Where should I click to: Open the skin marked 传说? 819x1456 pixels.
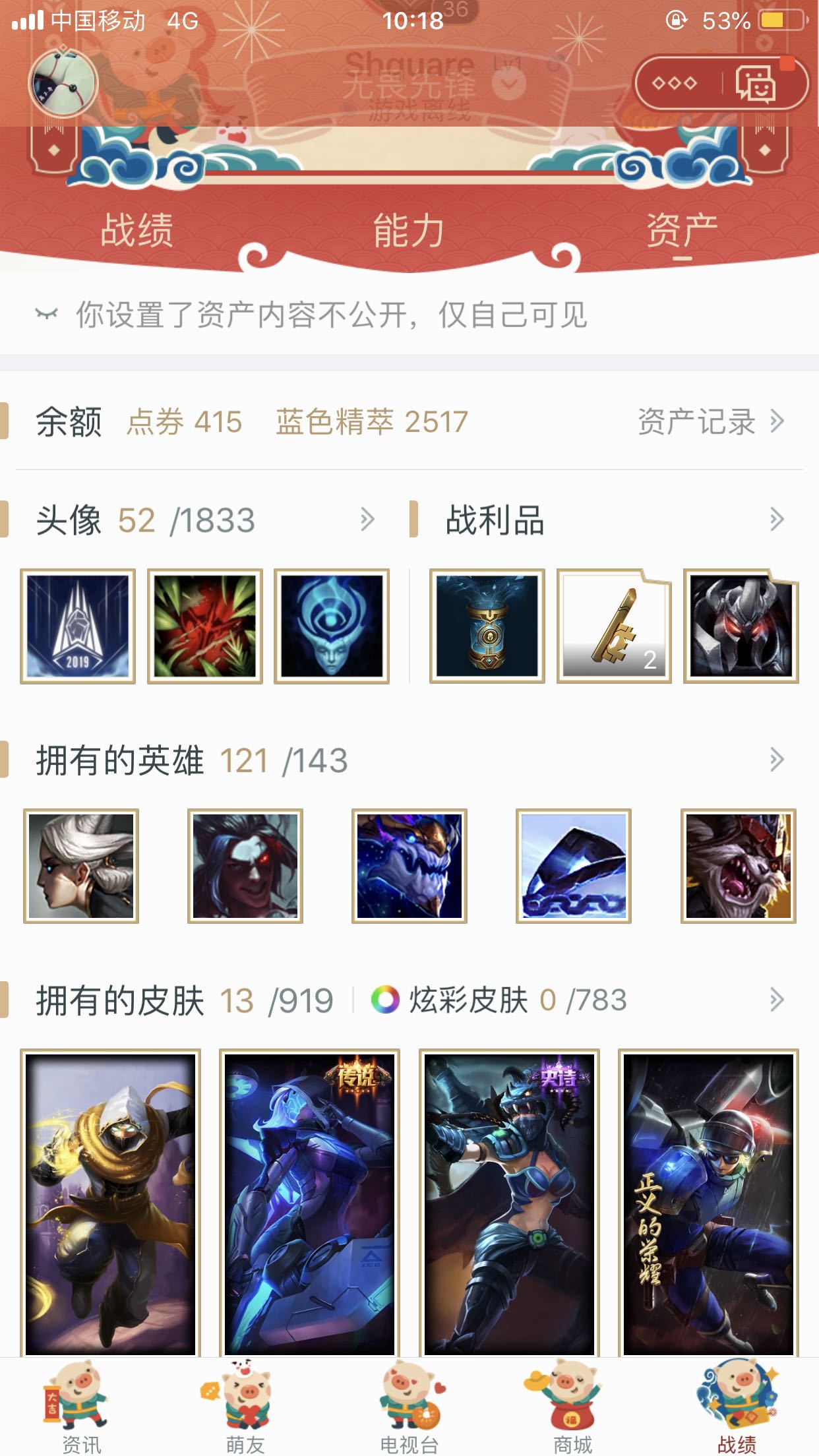[309, 1203]
